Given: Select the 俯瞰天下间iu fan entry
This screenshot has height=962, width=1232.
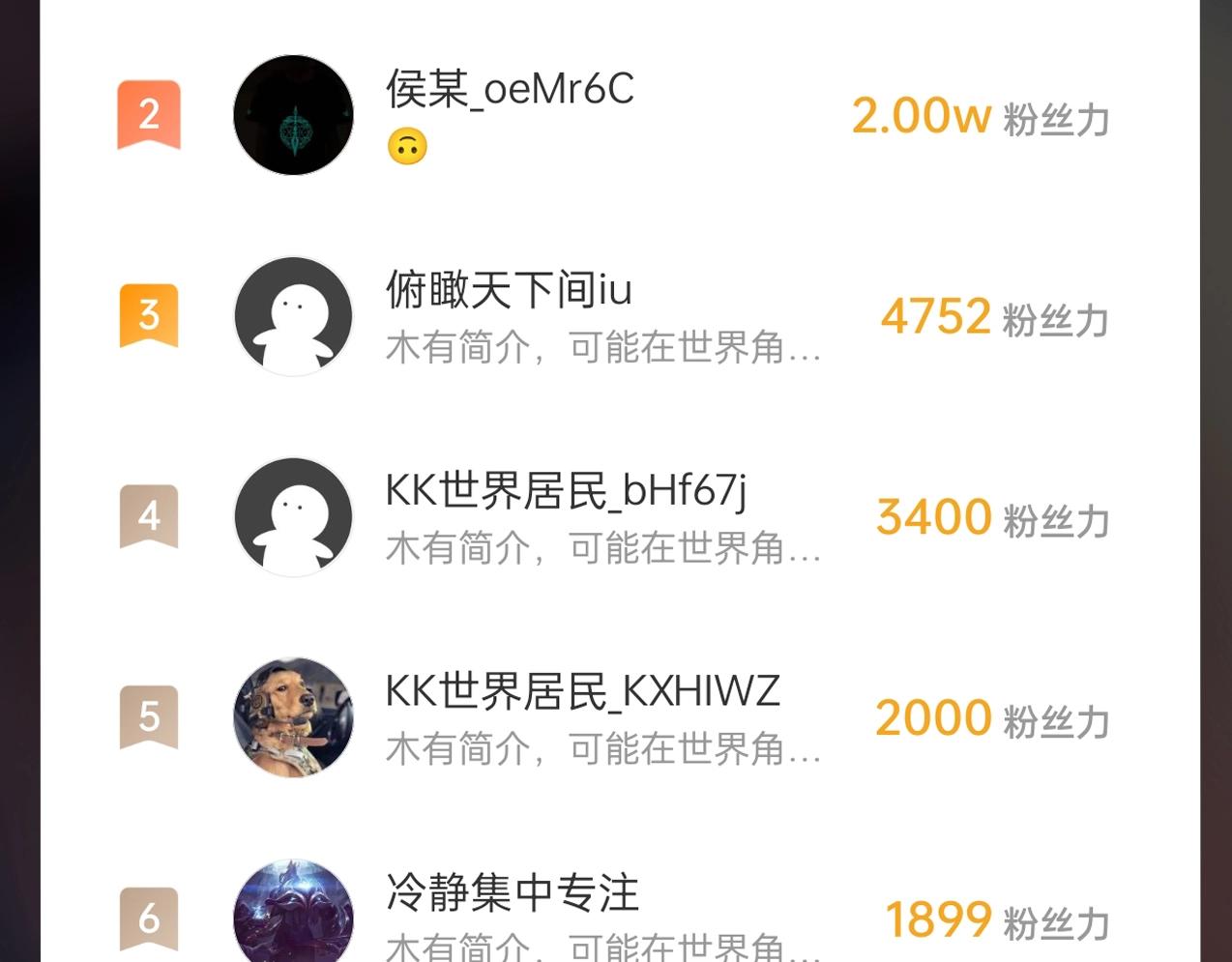Looking at the screenshot, I should [509, 290].
